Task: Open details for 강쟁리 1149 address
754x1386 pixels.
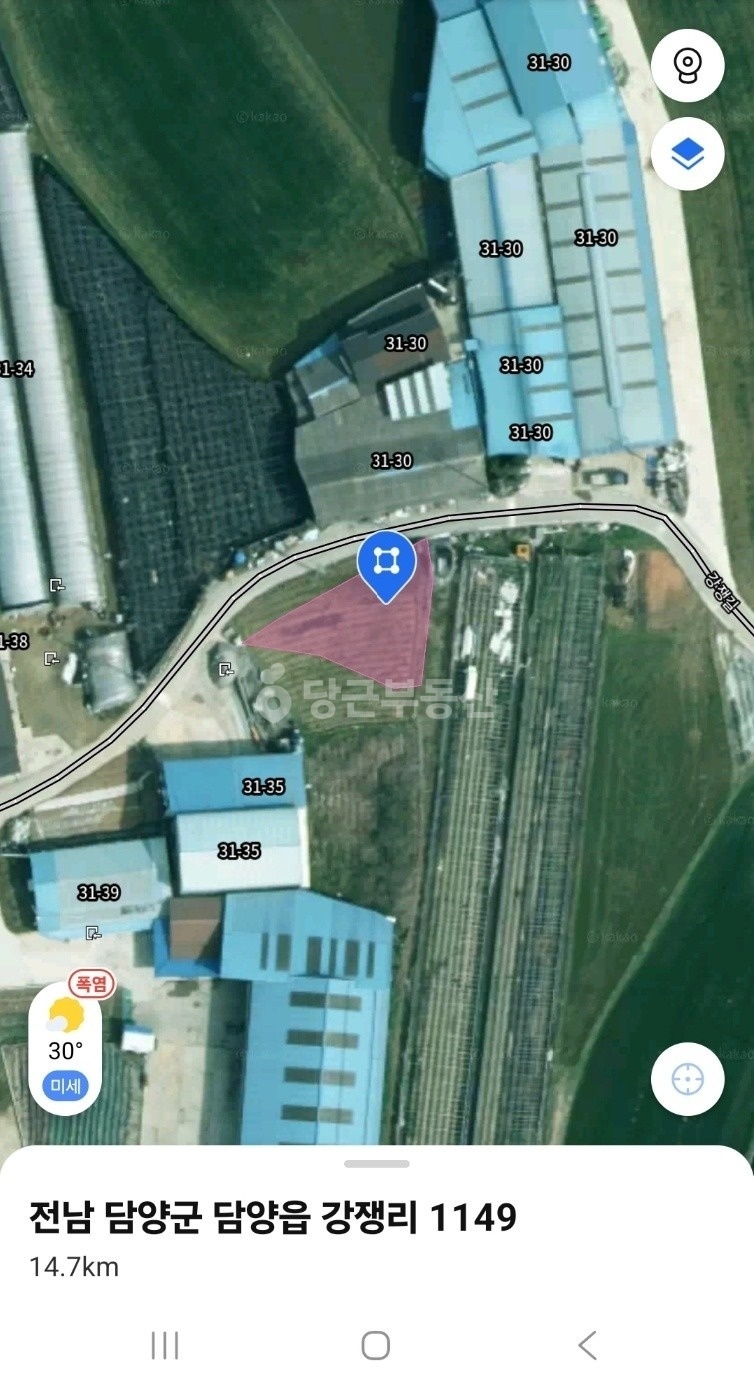Action: click(x=273, y=1218)
